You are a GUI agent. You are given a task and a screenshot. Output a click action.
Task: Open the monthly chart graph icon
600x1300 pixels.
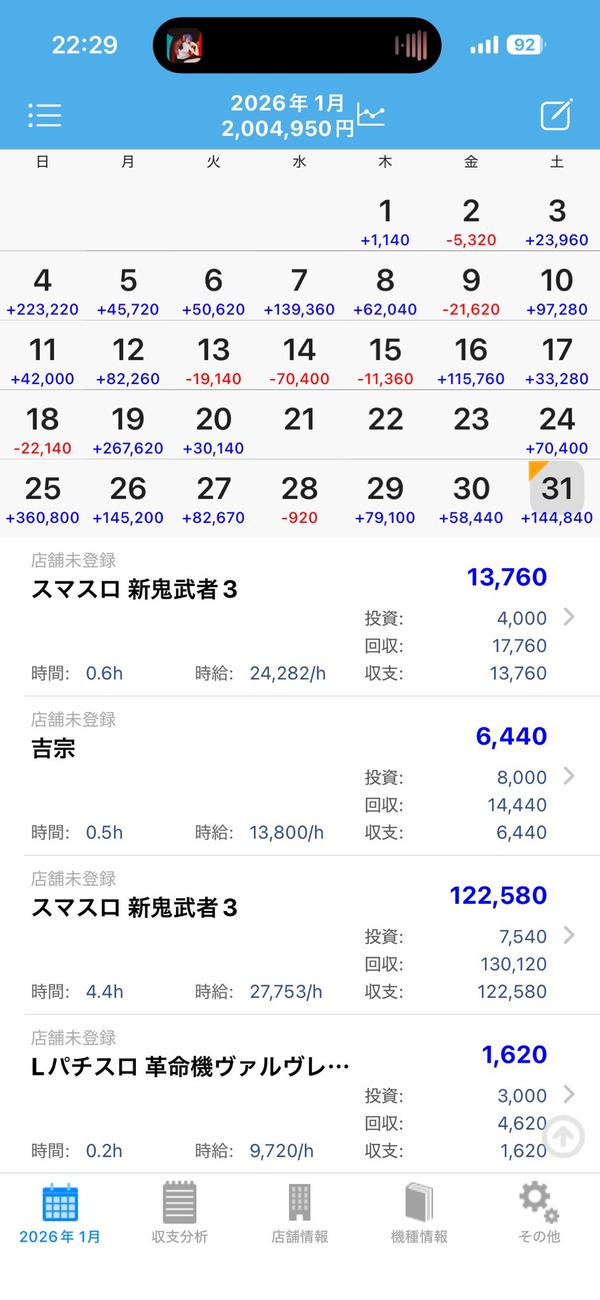point(371,115)
